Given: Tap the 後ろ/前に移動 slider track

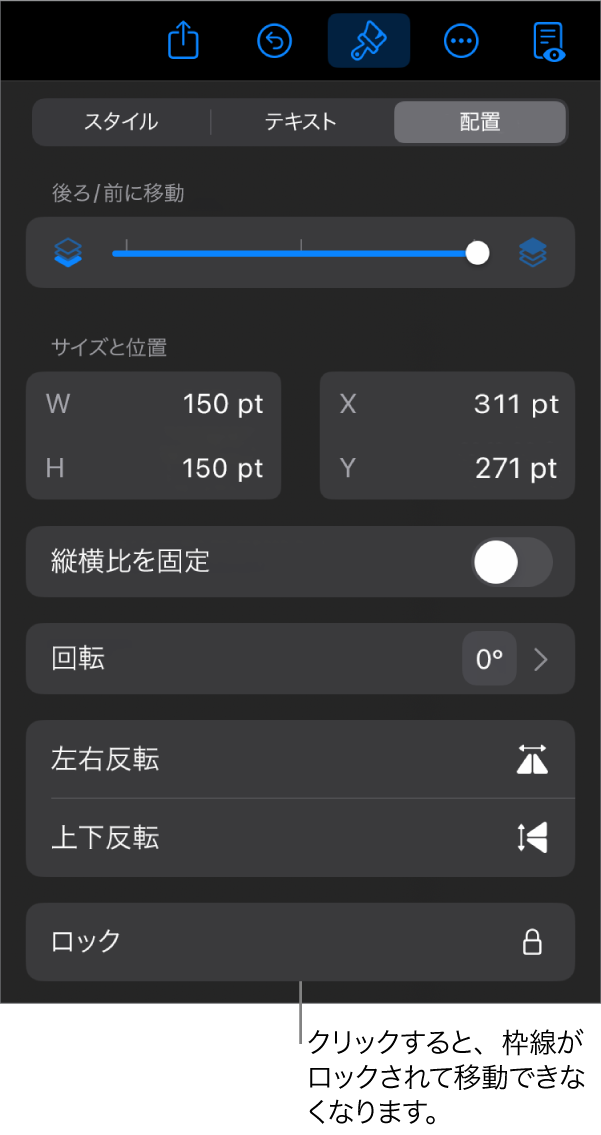Looking at the screenshot, I should click(x=300, y=253).
